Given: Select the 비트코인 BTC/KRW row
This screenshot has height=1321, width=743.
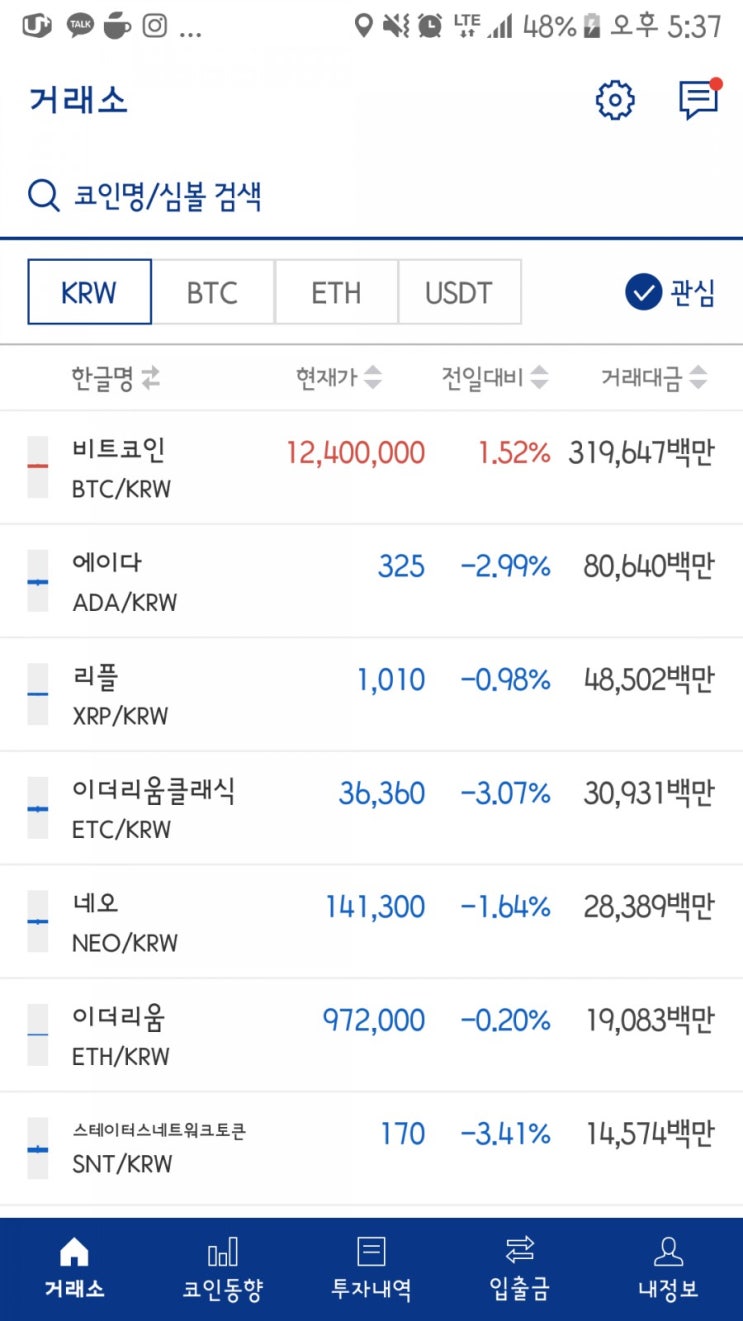Looking at the screenshot, I should coord(371,466).
